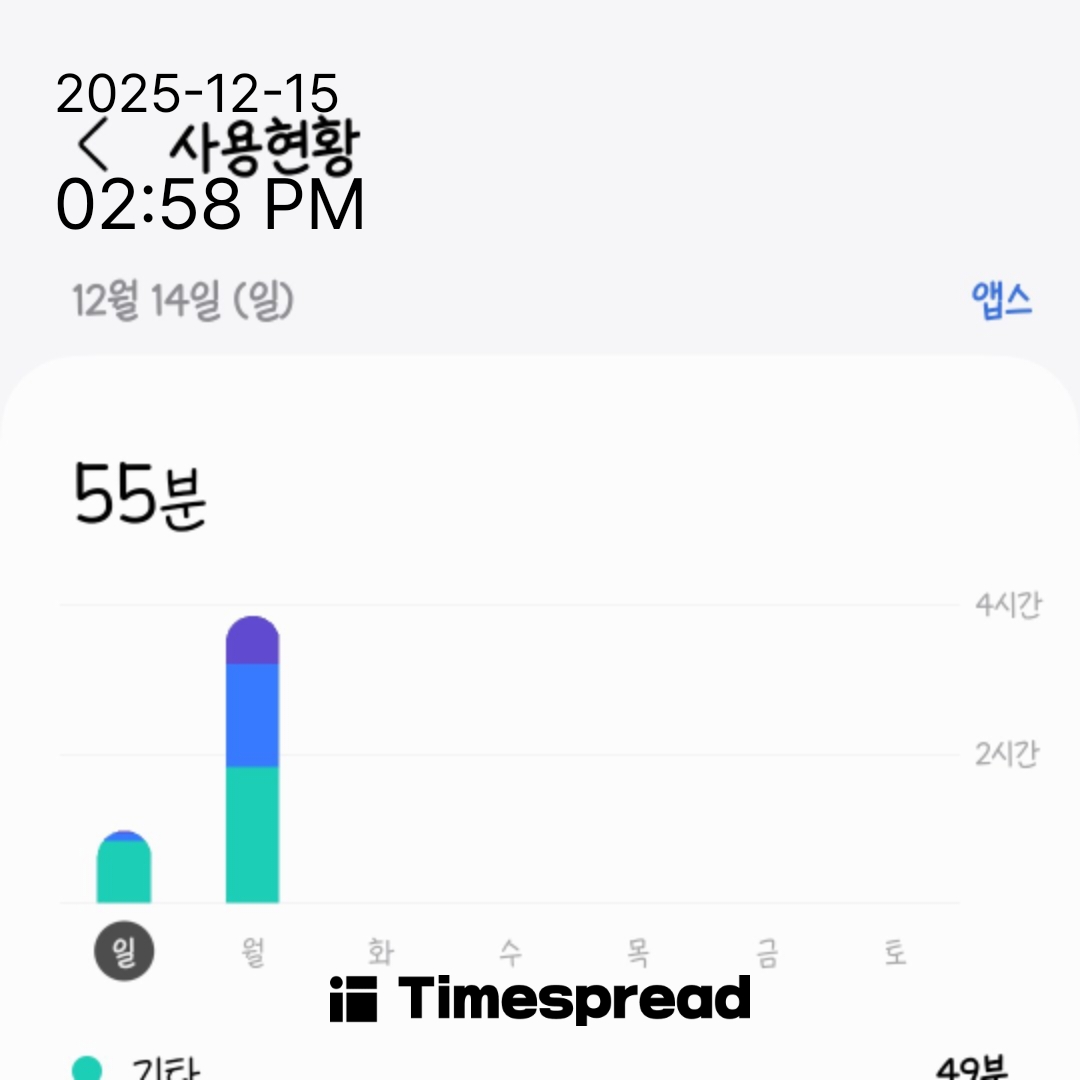The width and height of the screenshot is (1080, 1080).
Task: Select 금 in the weekly chart
Action: point(767,952)
